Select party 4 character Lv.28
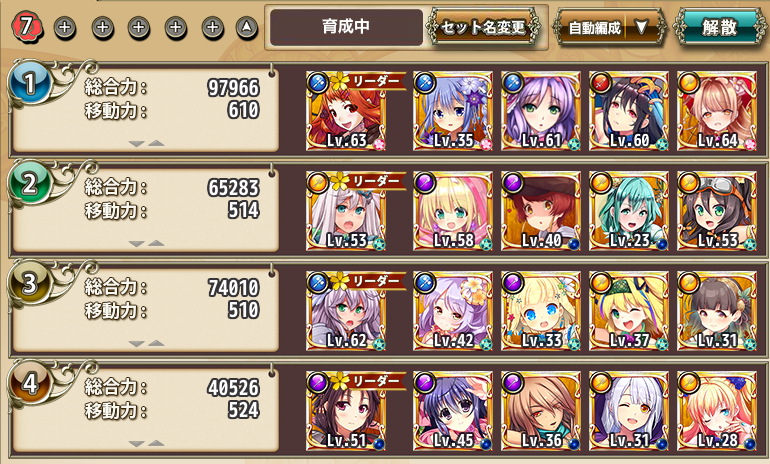 [716, 410]
